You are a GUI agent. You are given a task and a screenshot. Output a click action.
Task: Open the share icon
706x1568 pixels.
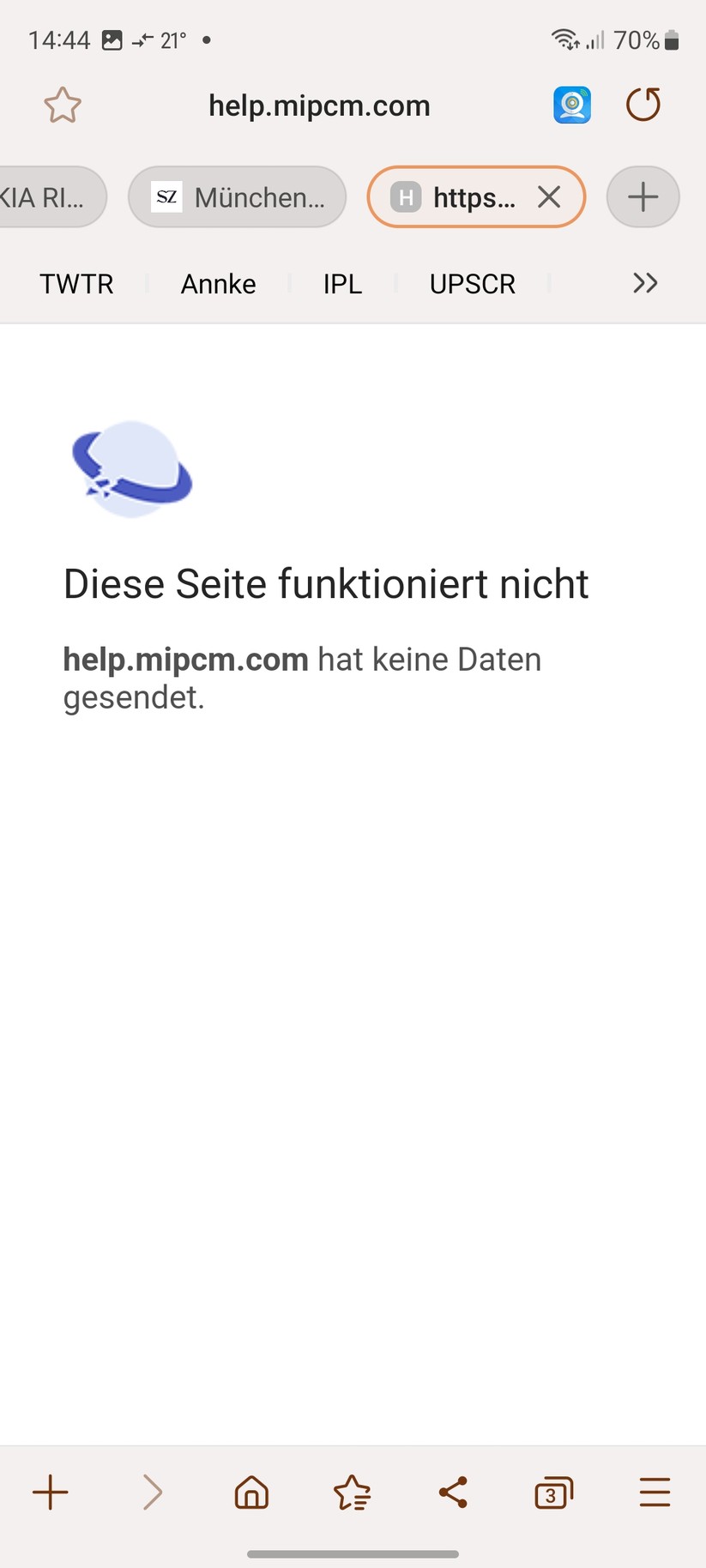click(453, 1493)
